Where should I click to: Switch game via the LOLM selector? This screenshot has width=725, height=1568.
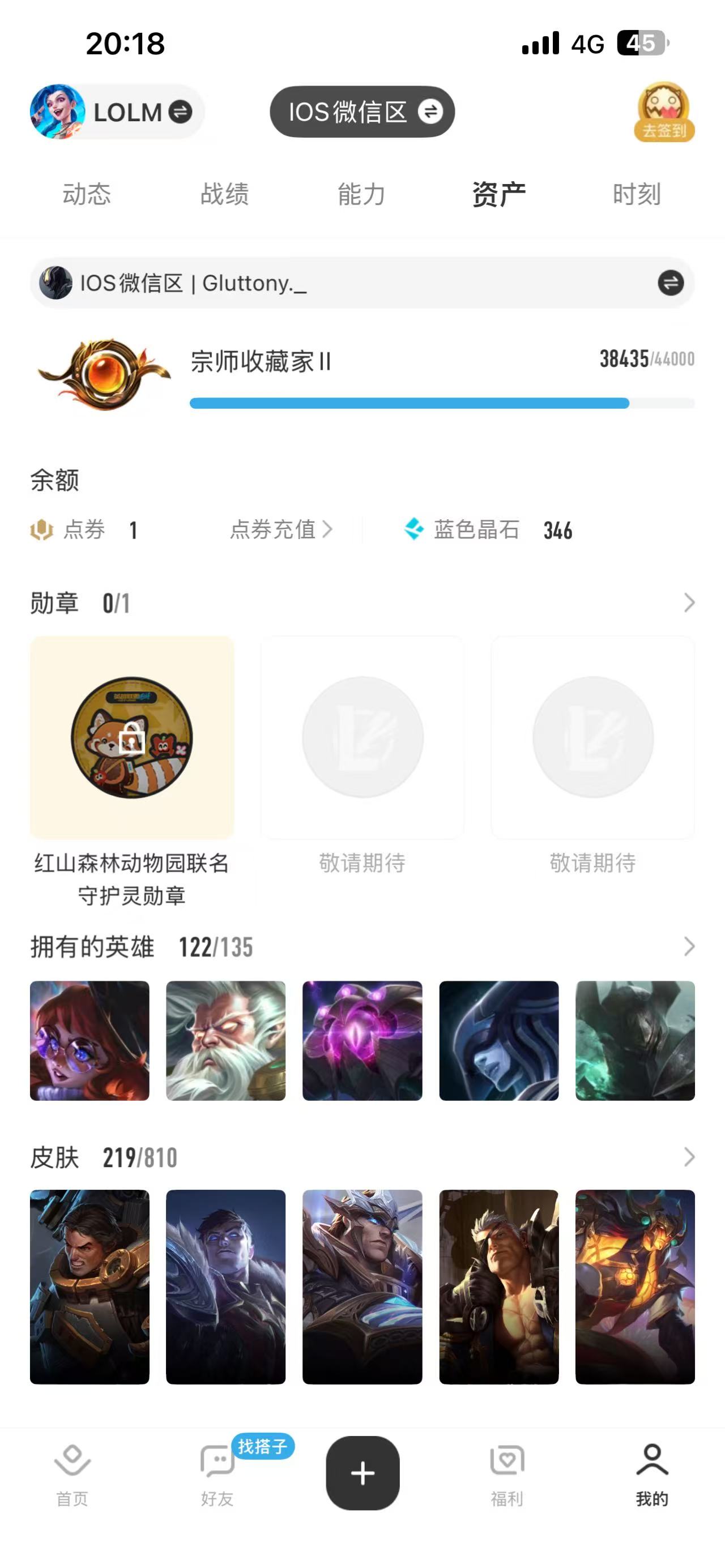(x=117, y=112)
